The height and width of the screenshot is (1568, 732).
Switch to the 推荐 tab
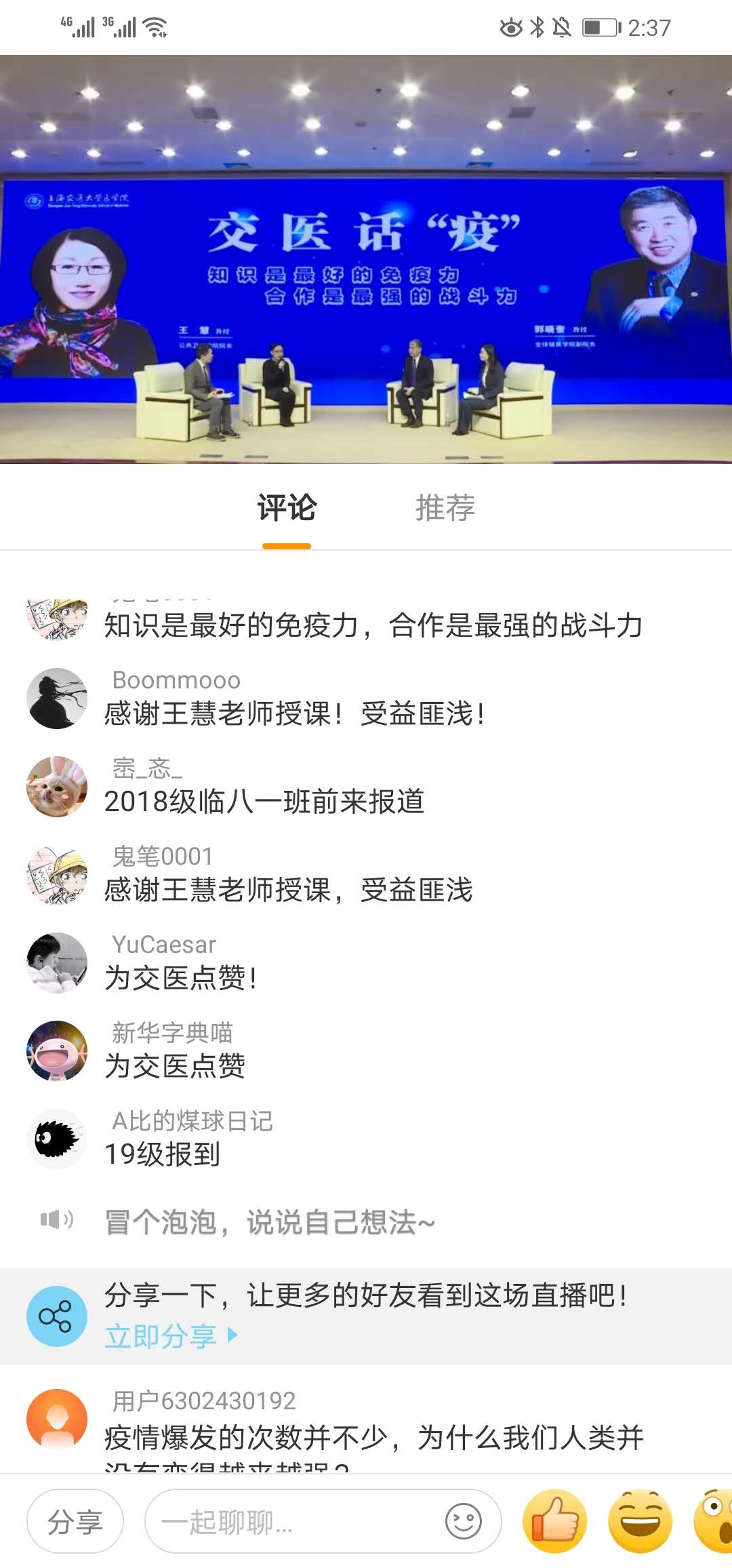pyautogui.click(x=445, y=508)
